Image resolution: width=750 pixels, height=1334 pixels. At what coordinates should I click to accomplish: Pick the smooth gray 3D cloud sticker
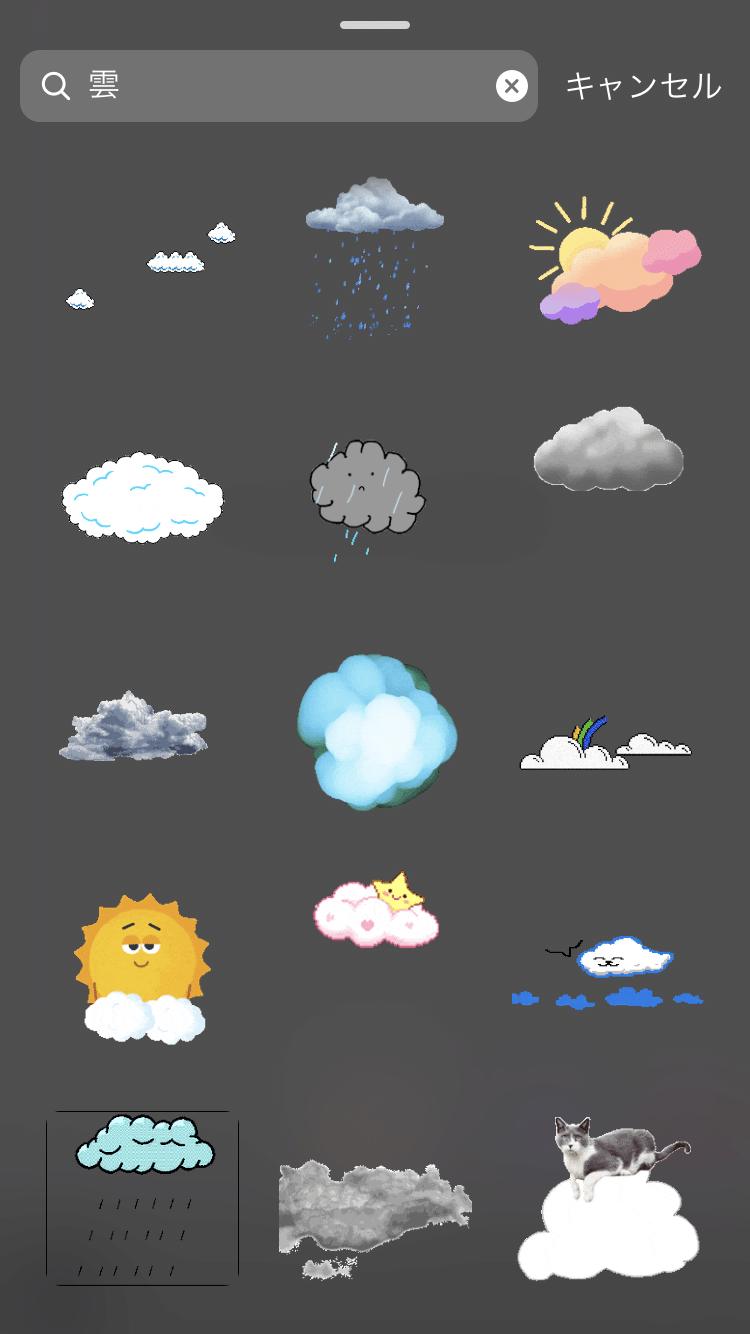608,449
